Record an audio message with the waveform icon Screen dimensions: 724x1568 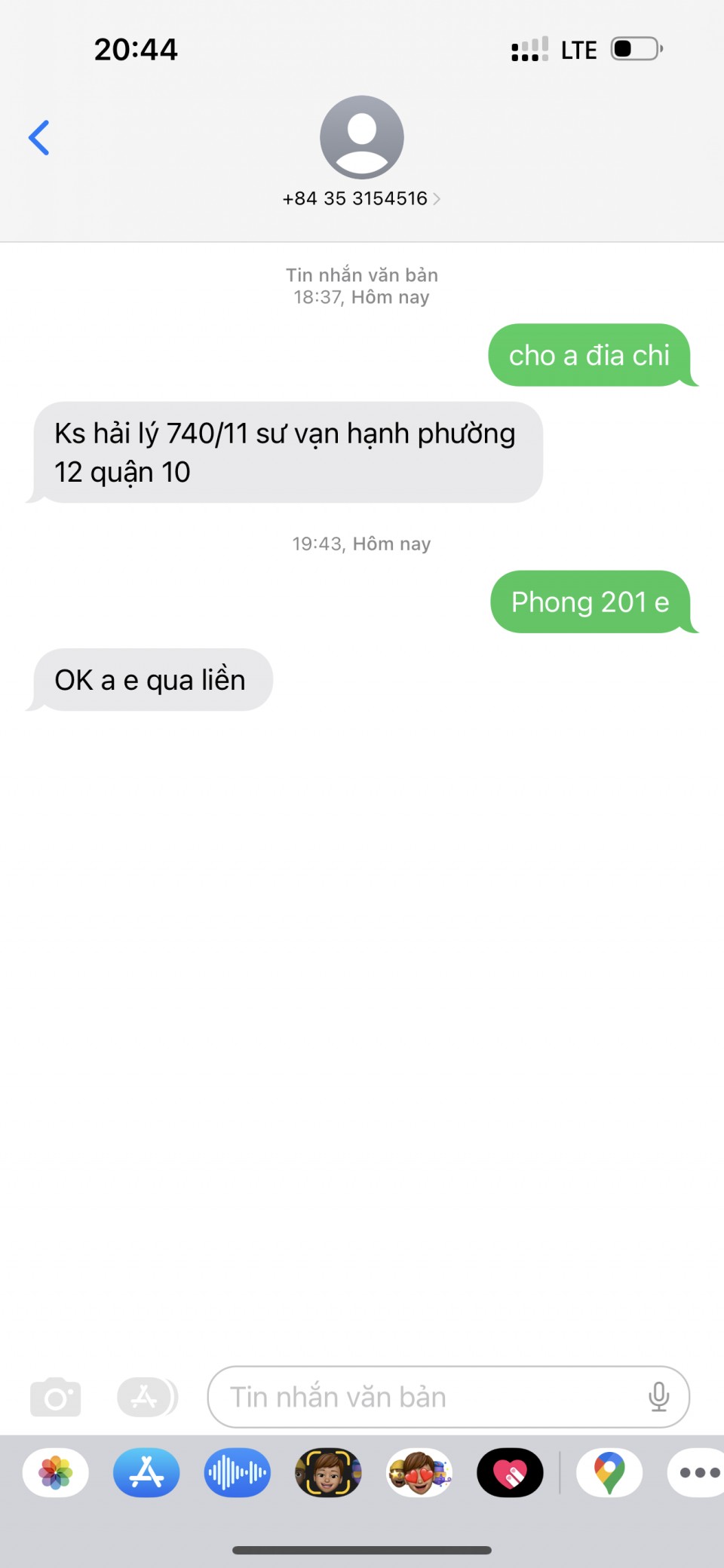238,1472
